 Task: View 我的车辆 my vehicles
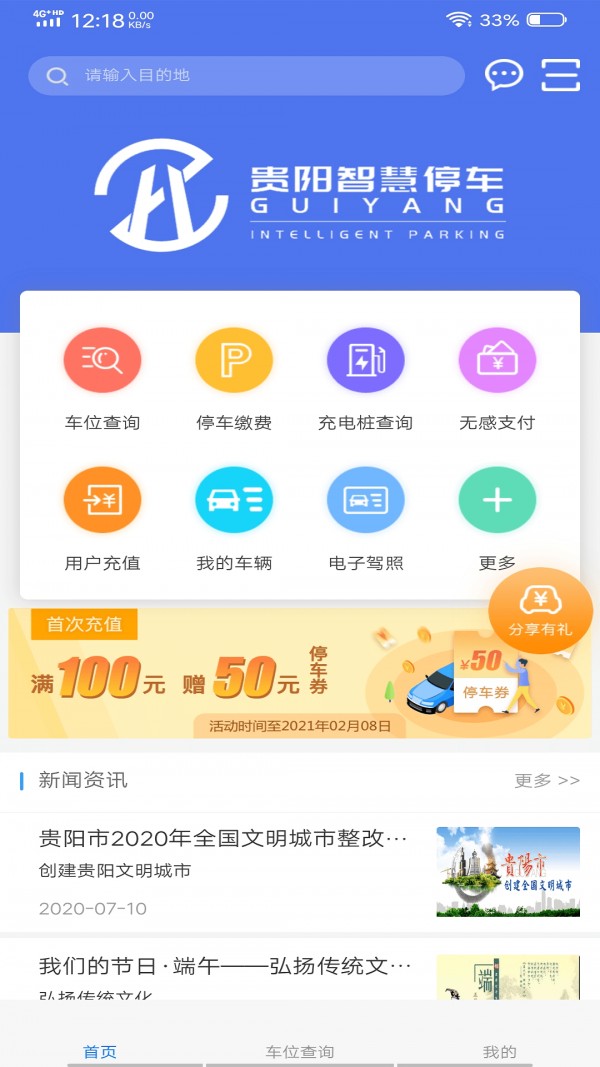(234, 519)
